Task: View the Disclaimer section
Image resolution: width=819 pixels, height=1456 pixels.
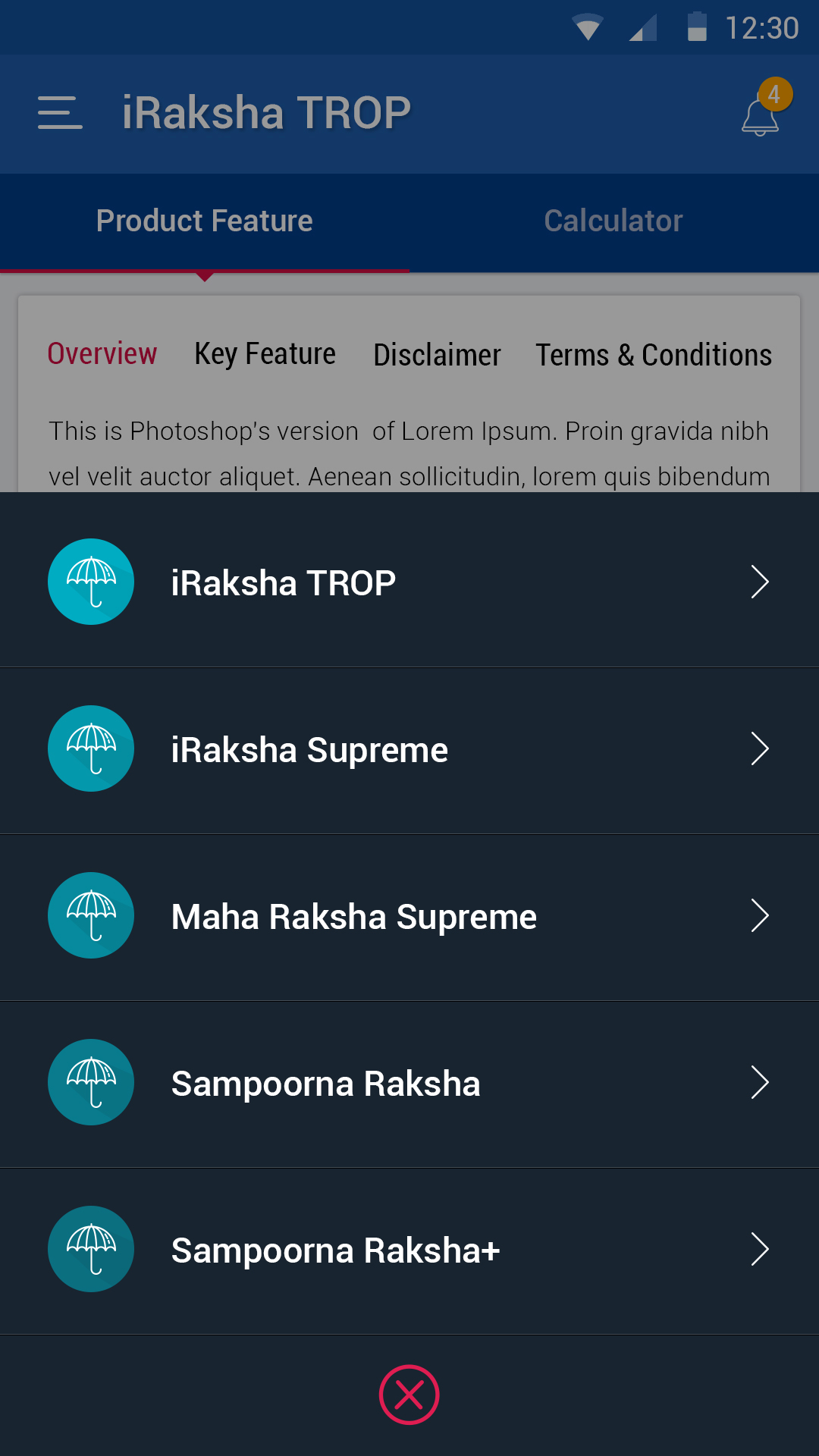Action: [x=437, y=355]
